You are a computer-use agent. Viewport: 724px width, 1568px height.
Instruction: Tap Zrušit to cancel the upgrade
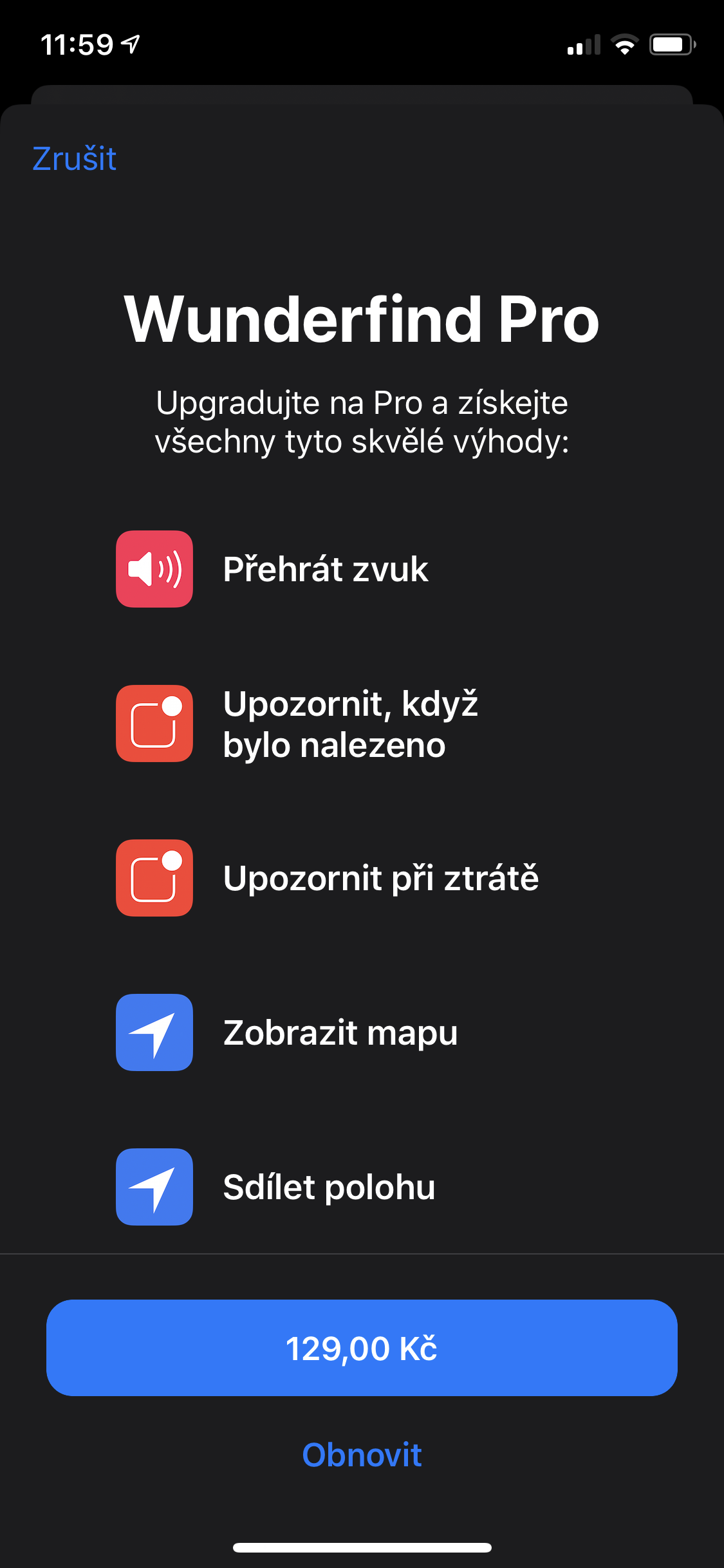pyautogui.click(x=74, y=158)
